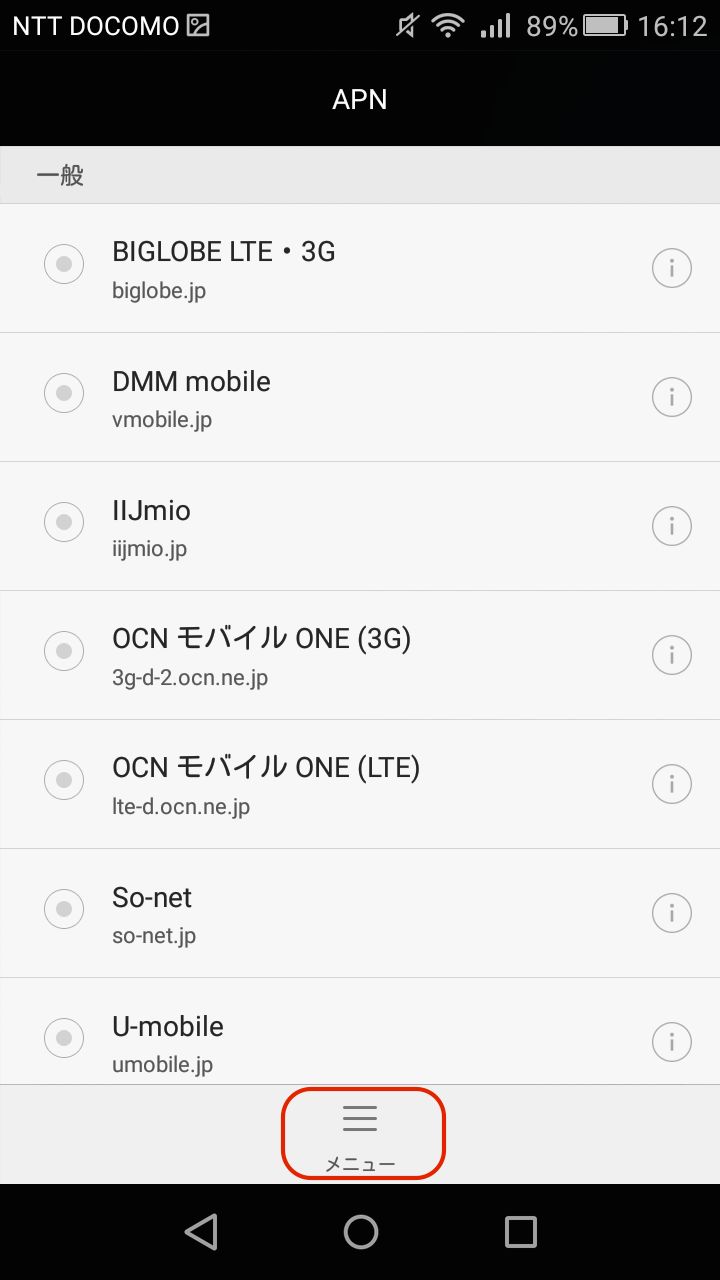The height and width of the screenshot is (1280, 720).
Task: Open info for BIGLOBE LTE・3G APN
Action: point(672,268)
